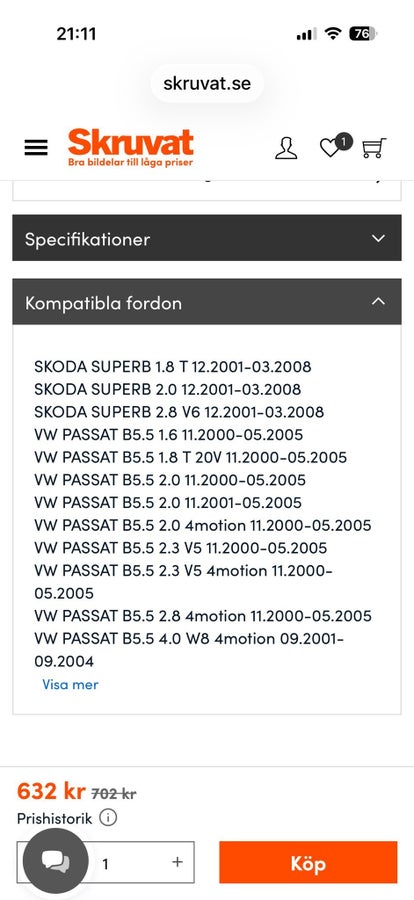Image resolution: width=414 pixels, height=900 pixels.
Task: Increase quantity with the plus button
Action: 177,862
